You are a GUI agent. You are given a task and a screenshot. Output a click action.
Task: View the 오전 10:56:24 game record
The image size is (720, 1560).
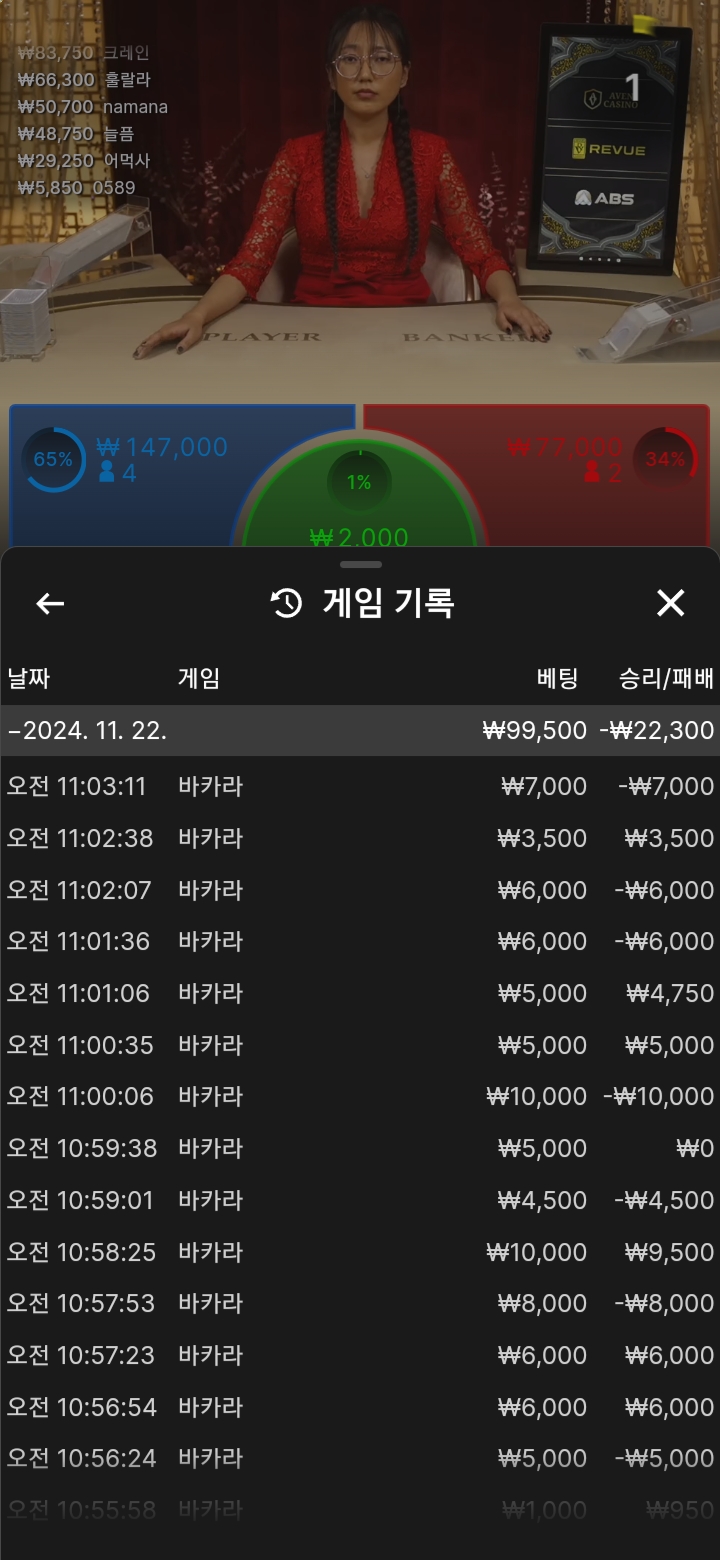tap(360, 1458)
